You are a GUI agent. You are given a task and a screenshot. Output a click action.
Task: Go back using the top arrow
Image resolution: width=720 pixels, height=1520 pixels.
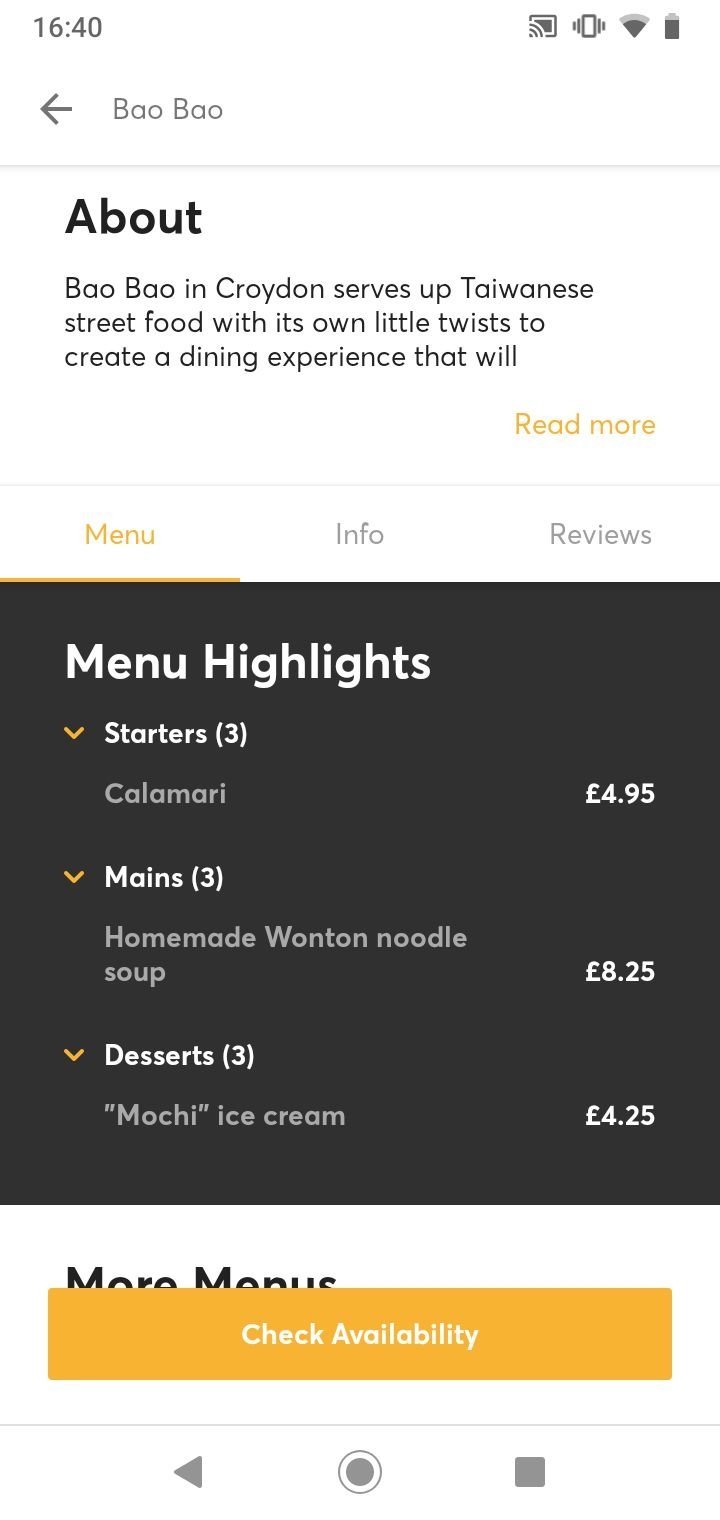click(56, 109)
